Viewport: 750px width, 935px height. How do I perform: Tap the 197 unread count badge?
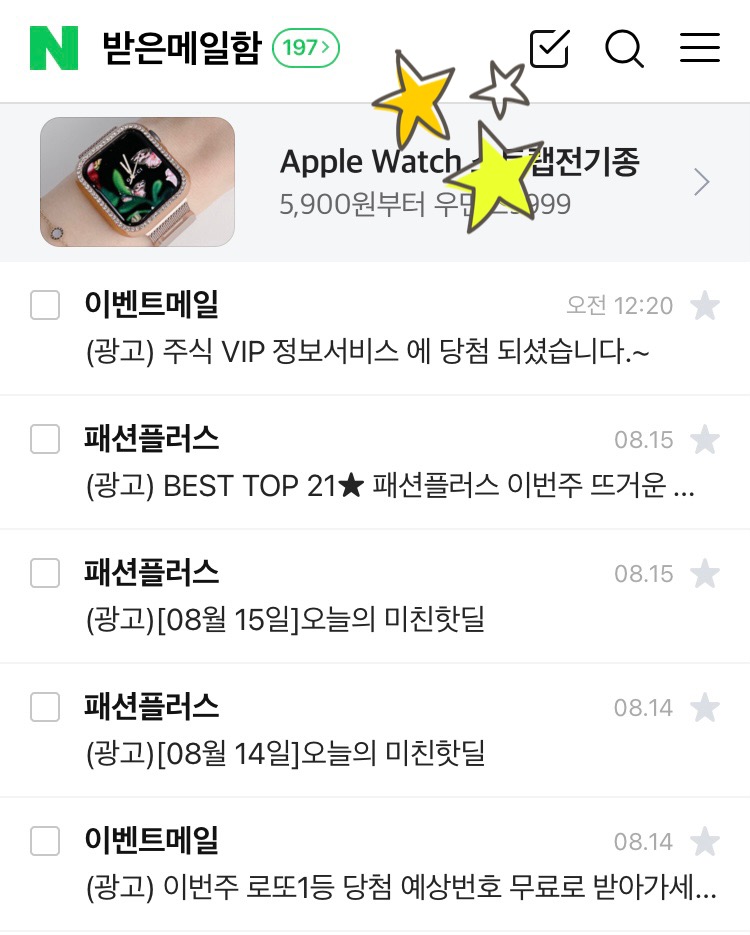click(306, 47)
